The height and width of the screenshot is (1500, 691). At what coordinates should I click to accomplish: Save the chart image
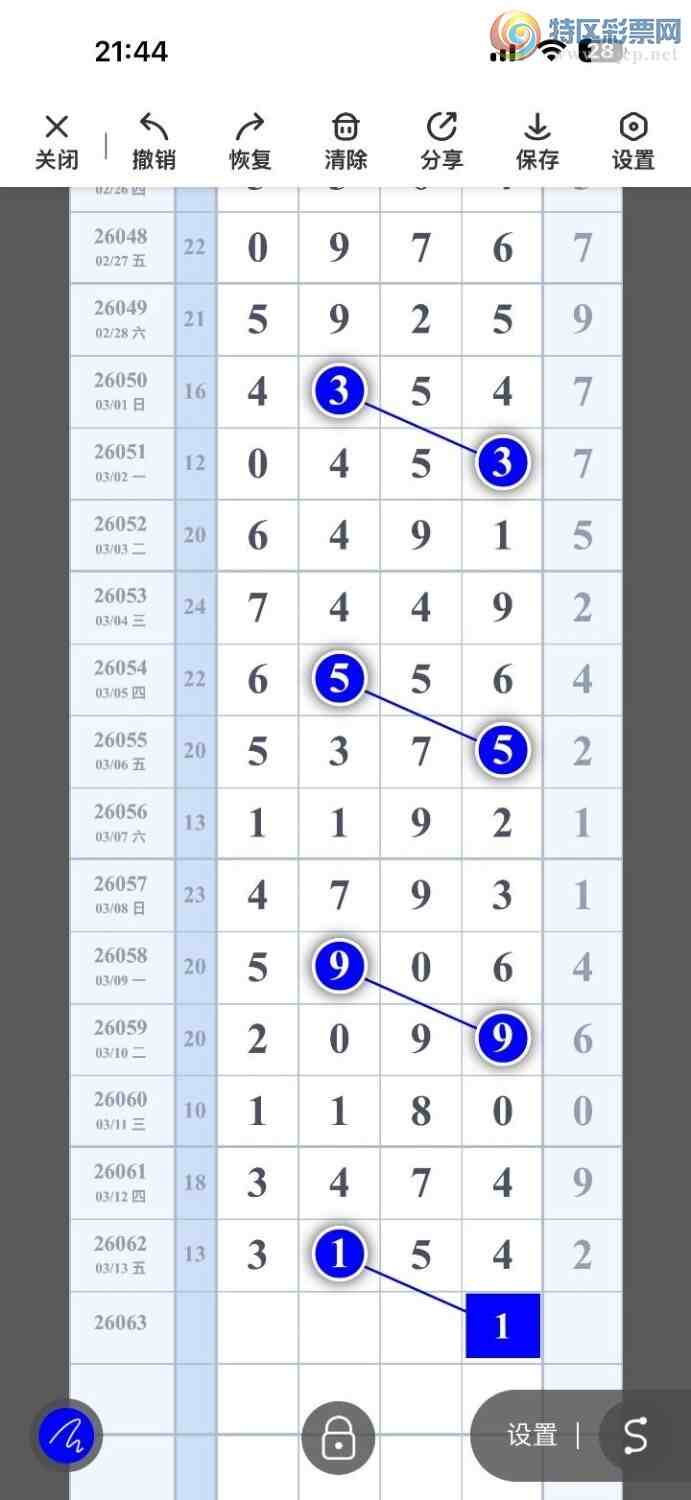(x=537, y=141)
